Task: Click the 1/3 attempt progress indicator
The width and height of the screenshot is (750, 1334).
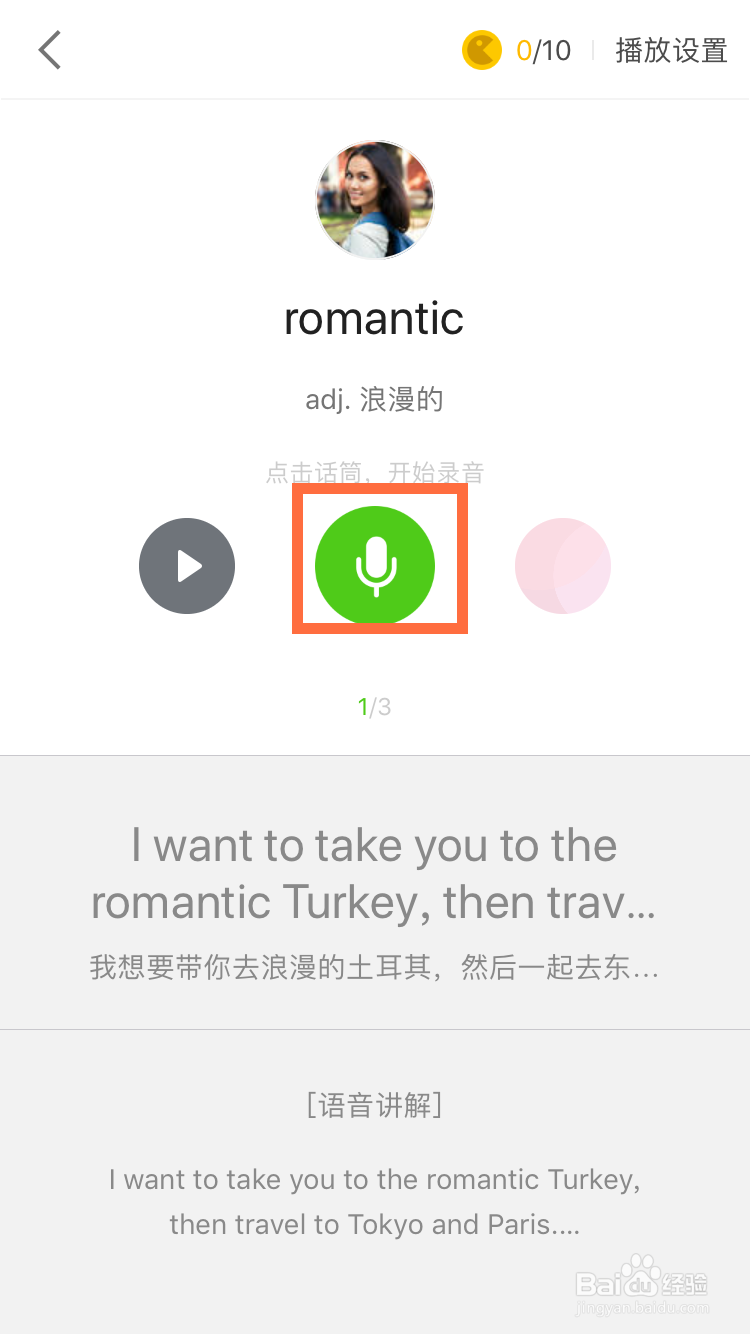Action: point(375,706)
